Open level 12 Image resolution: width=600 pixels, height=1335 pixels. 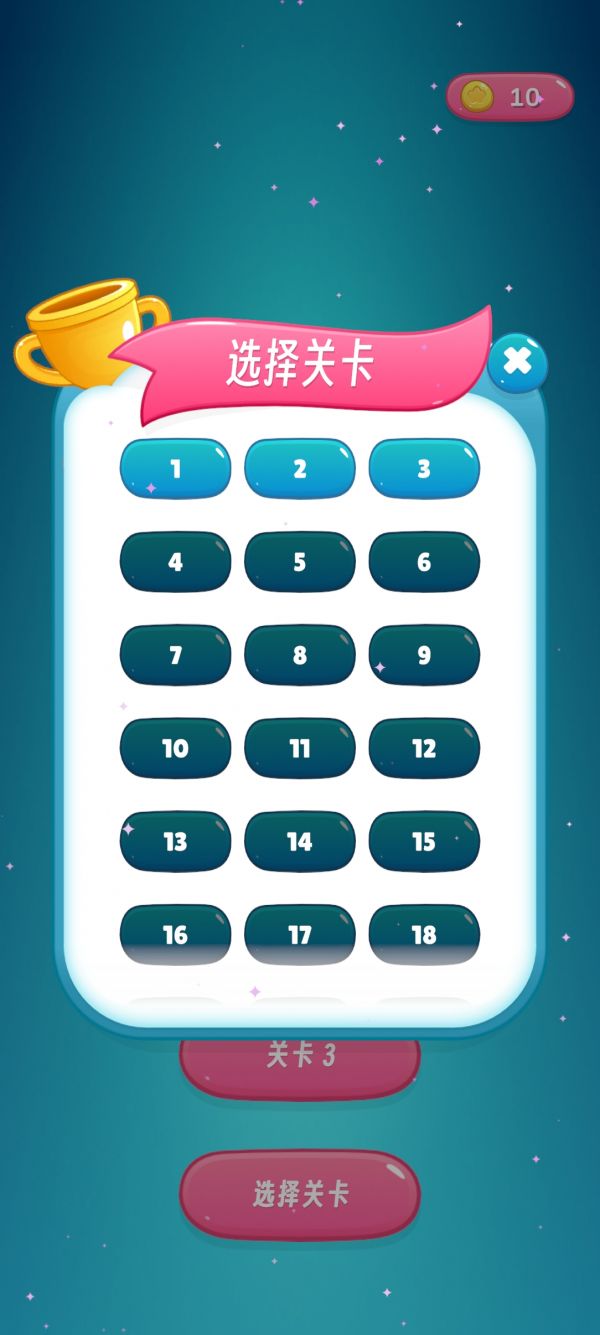click(x=424, y=748)
